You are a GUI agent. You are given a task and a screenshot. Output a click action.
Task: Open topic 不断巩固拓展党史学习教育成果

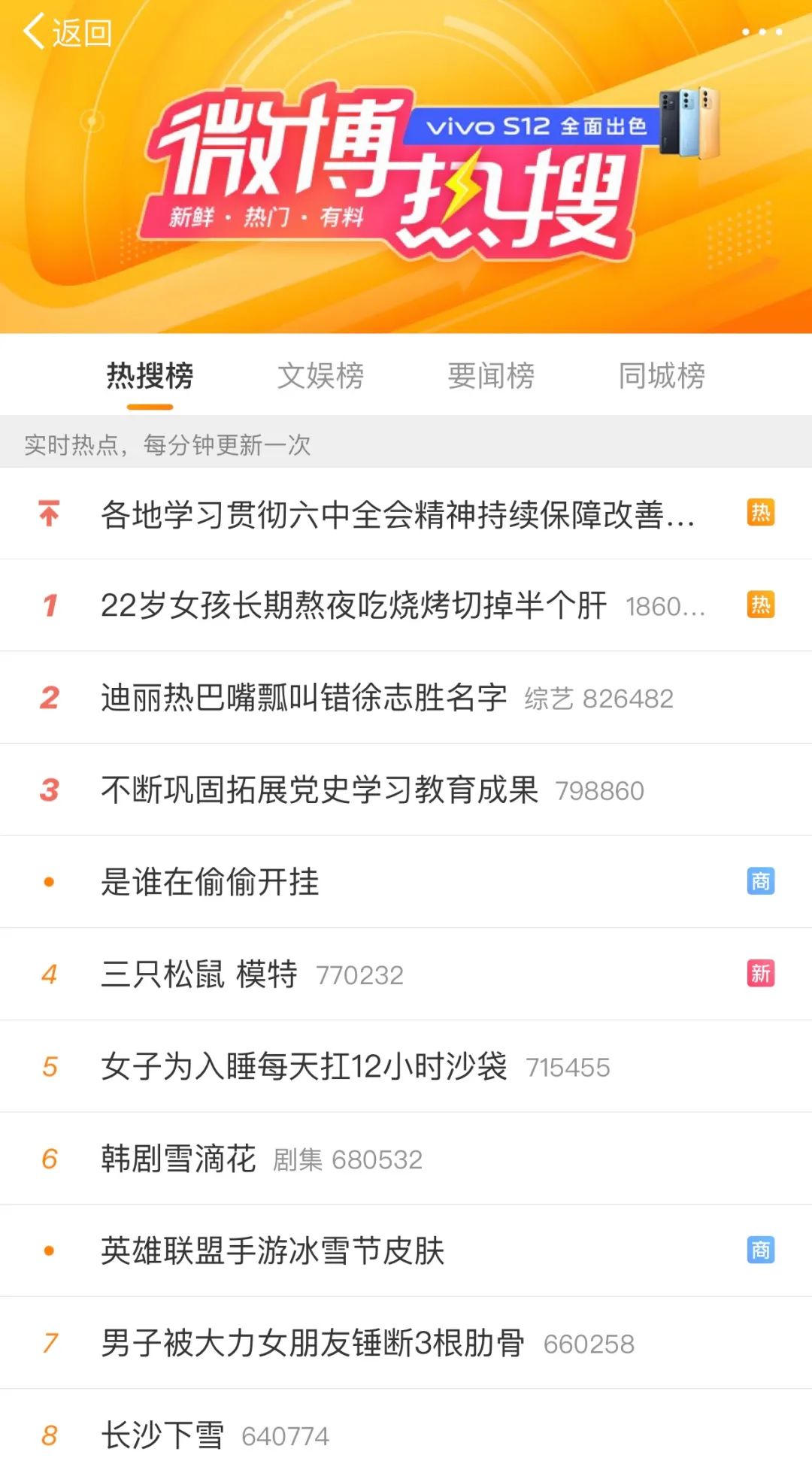406,790
